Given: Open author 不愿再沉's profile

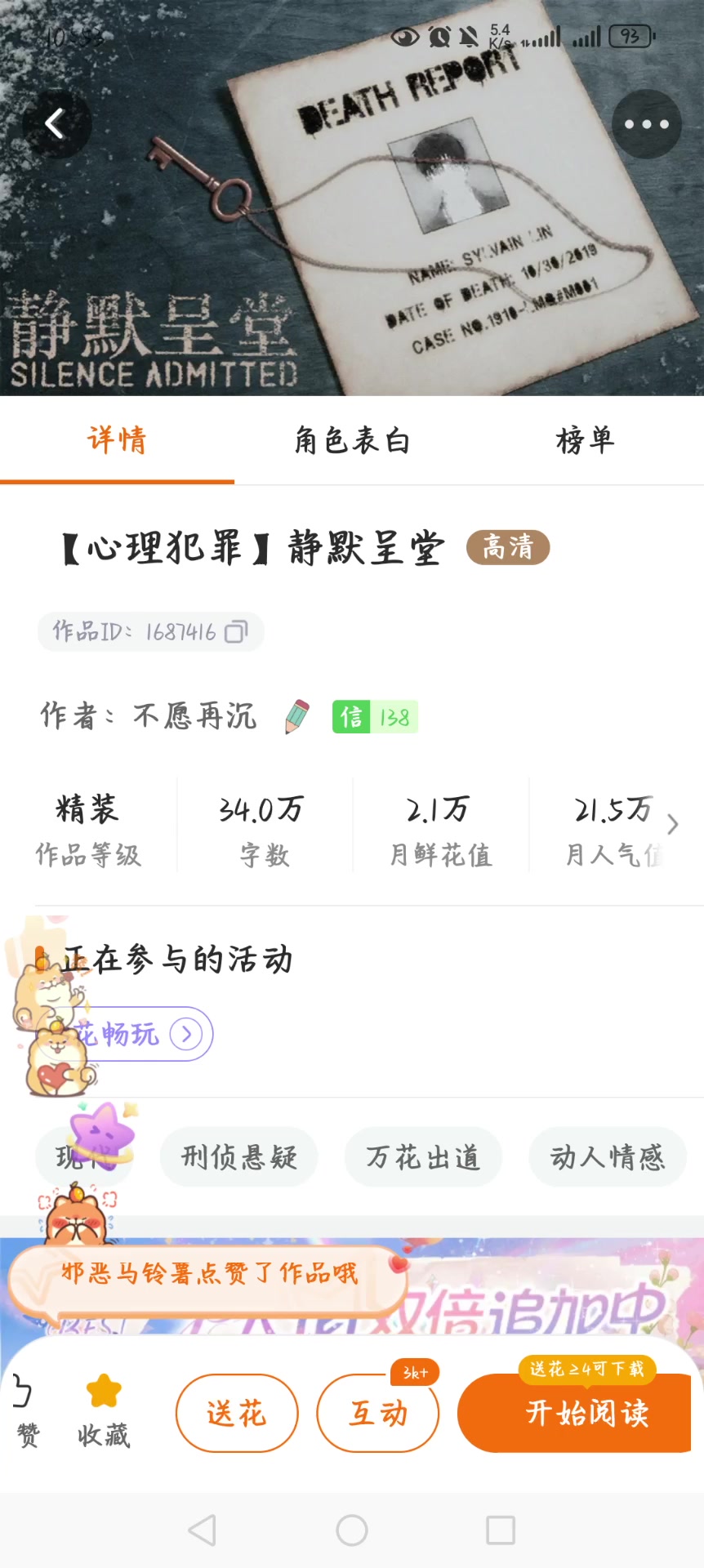Looking at the screenshot, I should pos(194,716).
